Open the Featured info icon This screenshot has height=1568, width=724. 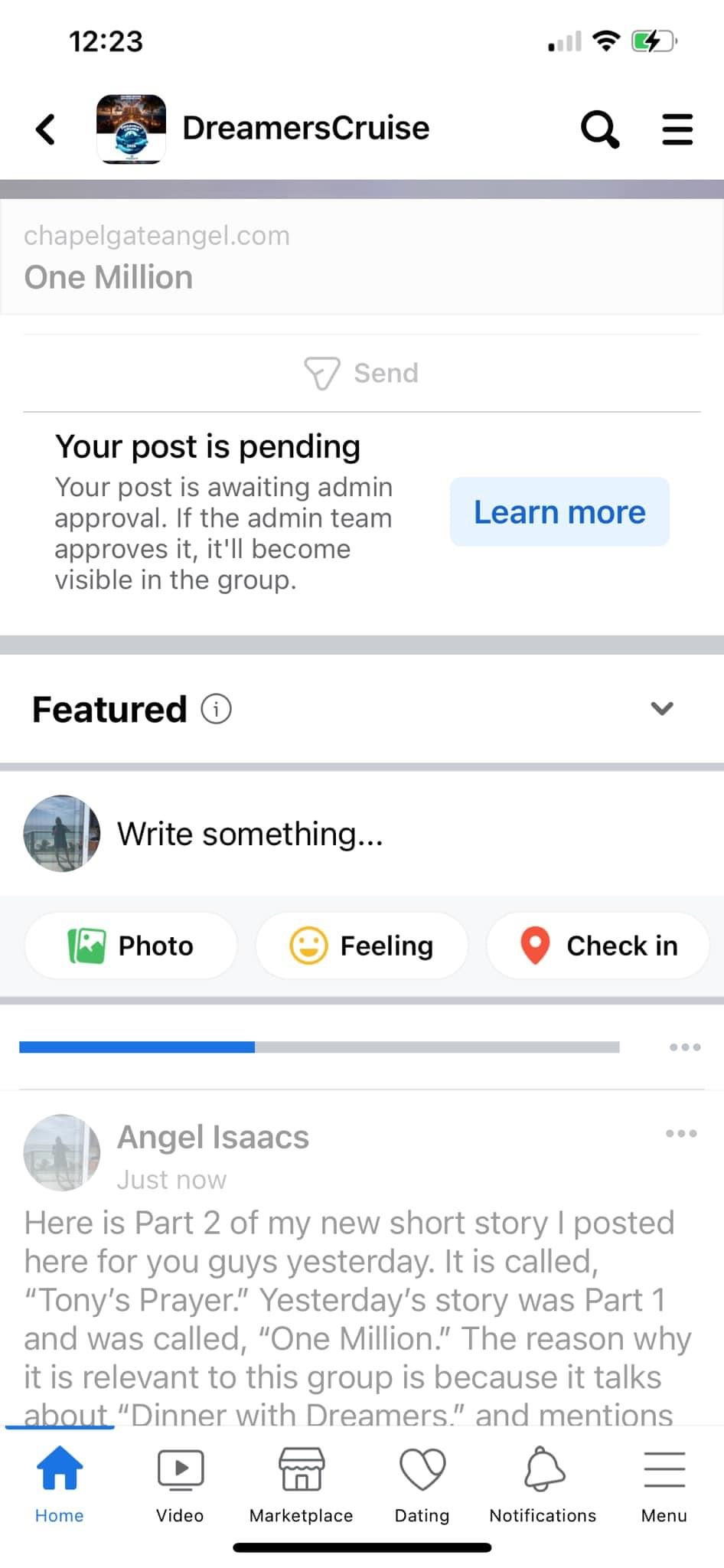(216, 709)
